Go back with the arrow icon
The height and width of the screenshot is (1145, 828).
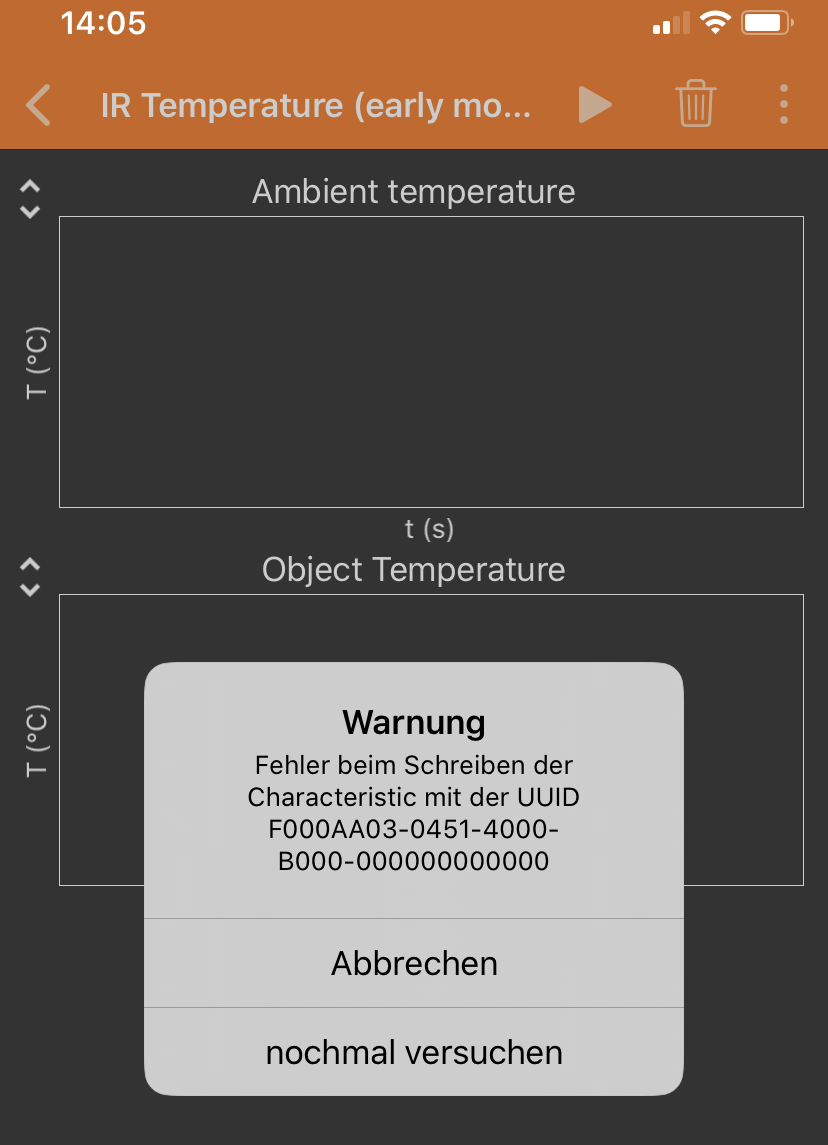[38, 105]
